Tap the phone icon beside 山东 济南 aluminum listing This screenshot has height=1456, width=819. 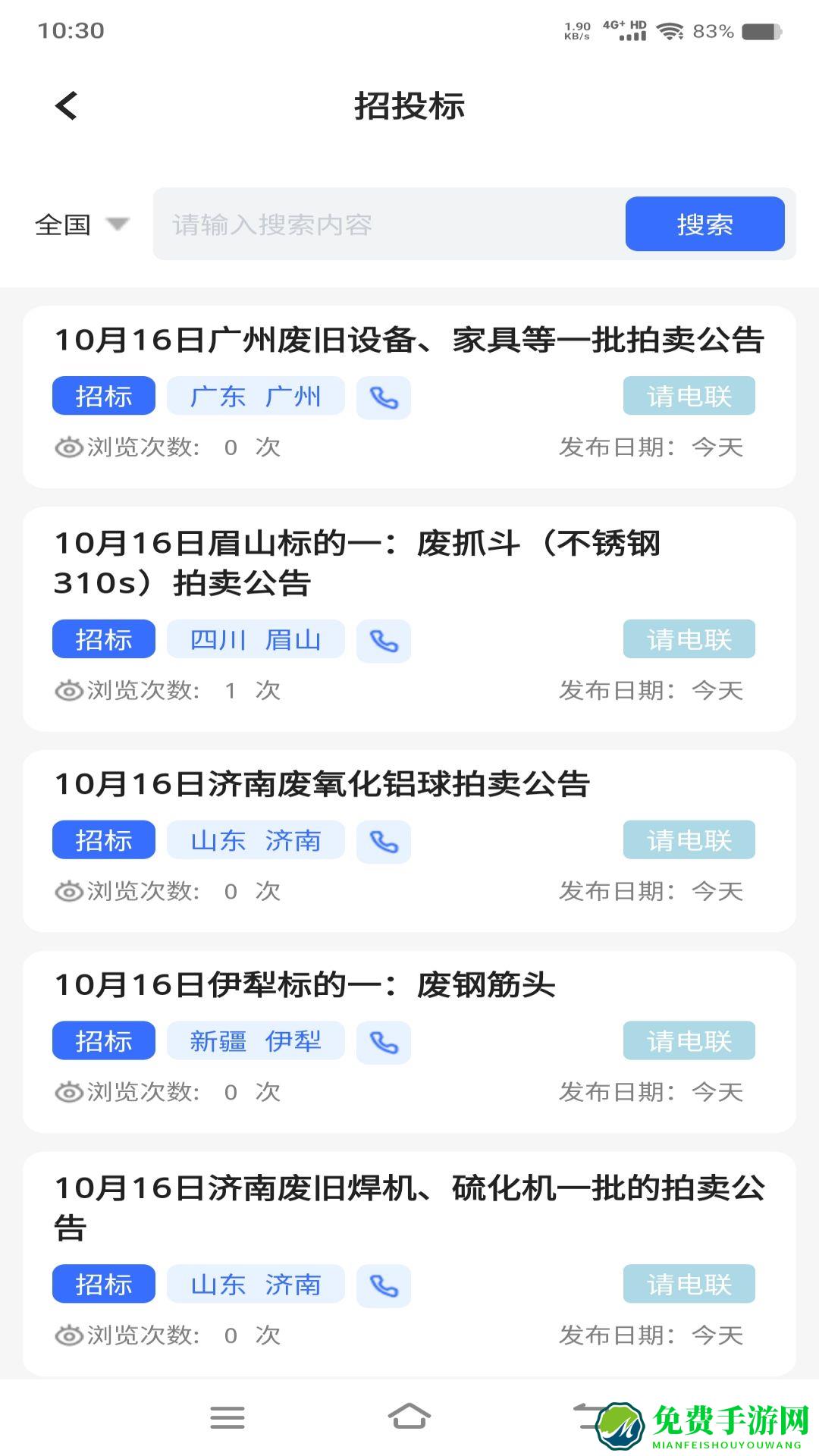click(383, 841)
